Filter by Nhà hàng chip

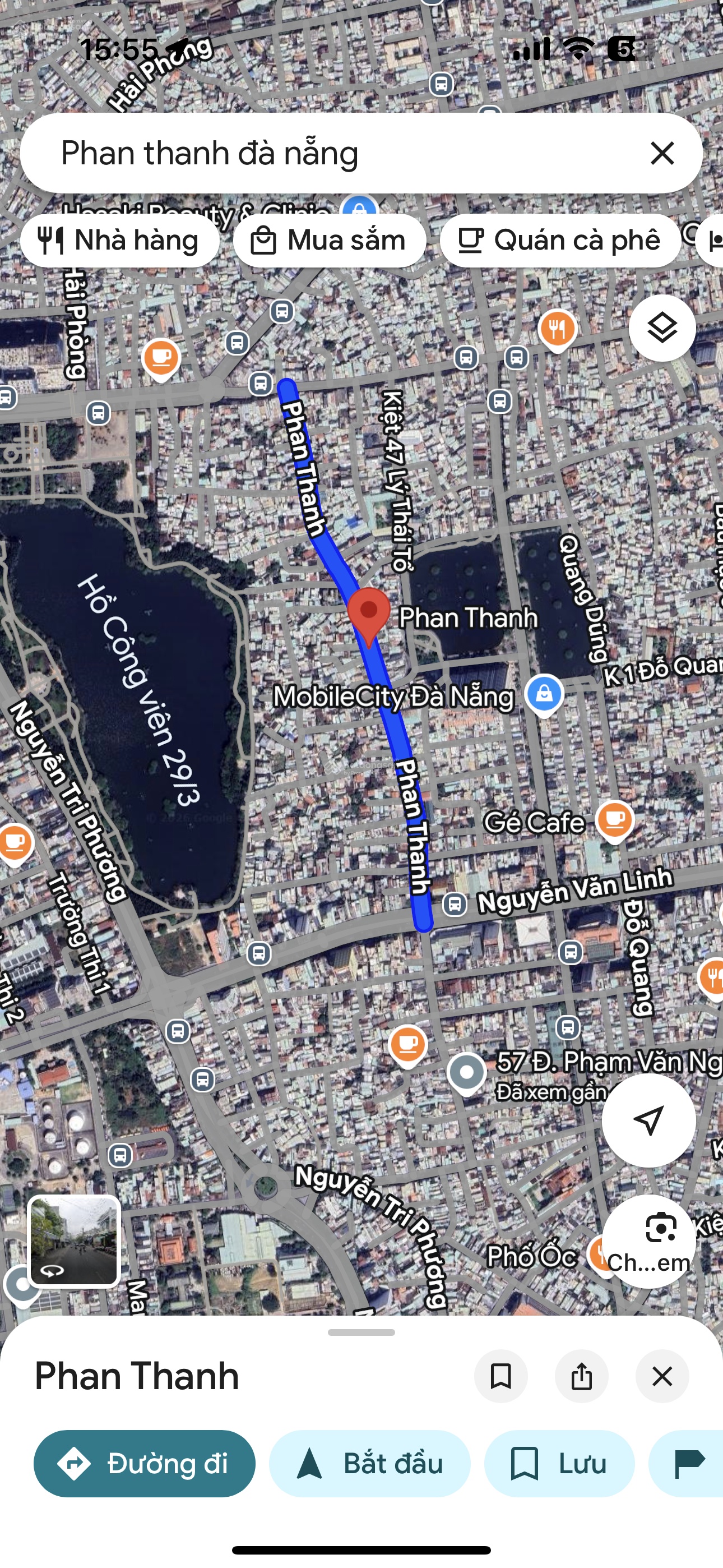(119, 241)
